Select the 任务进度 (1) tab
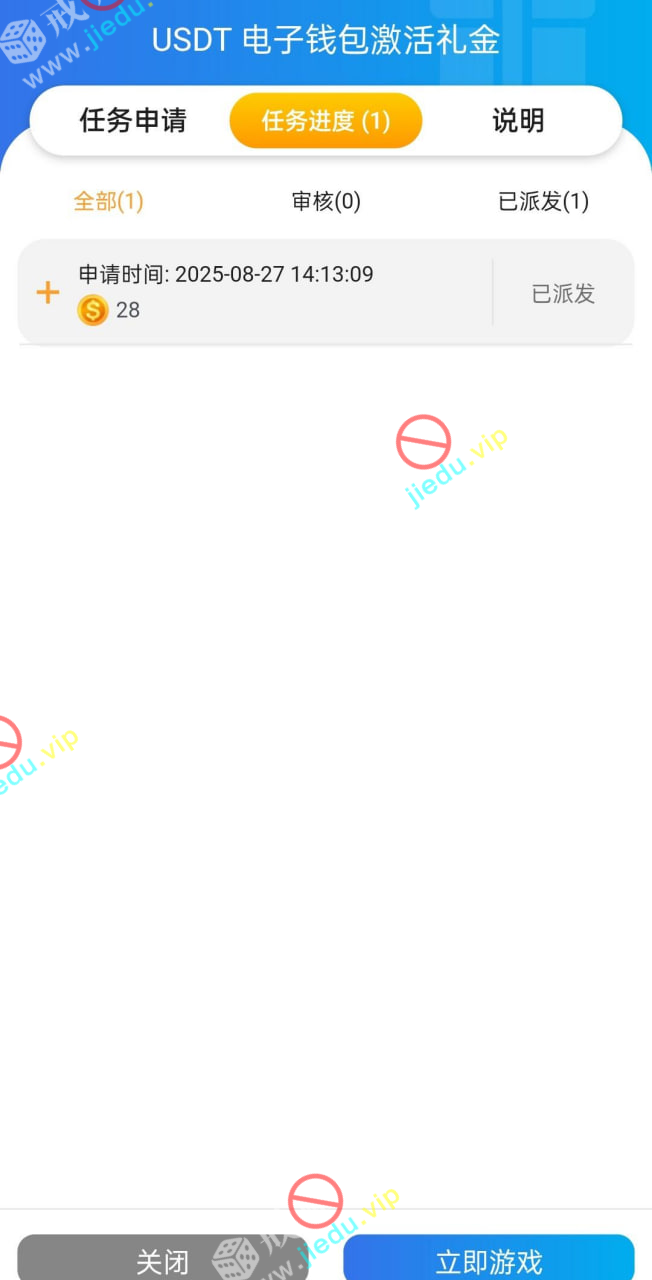 pos(326,121)
